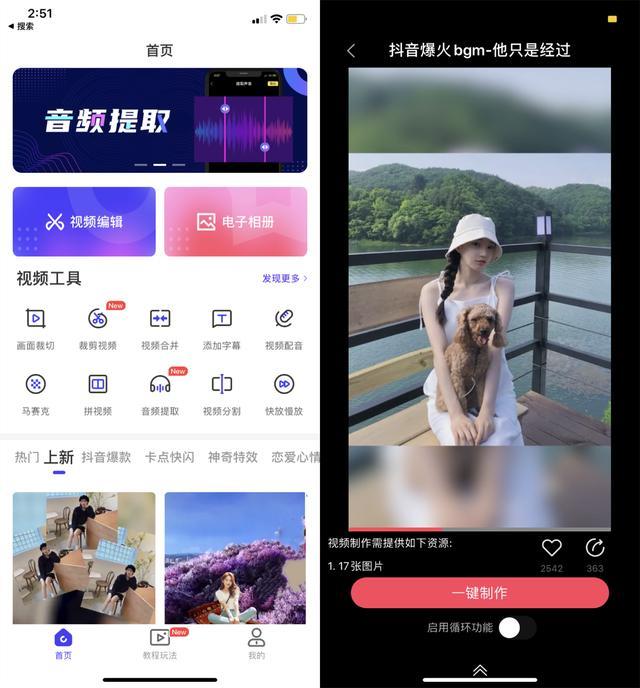Open the 马赛克 mosaic tool

35,392
